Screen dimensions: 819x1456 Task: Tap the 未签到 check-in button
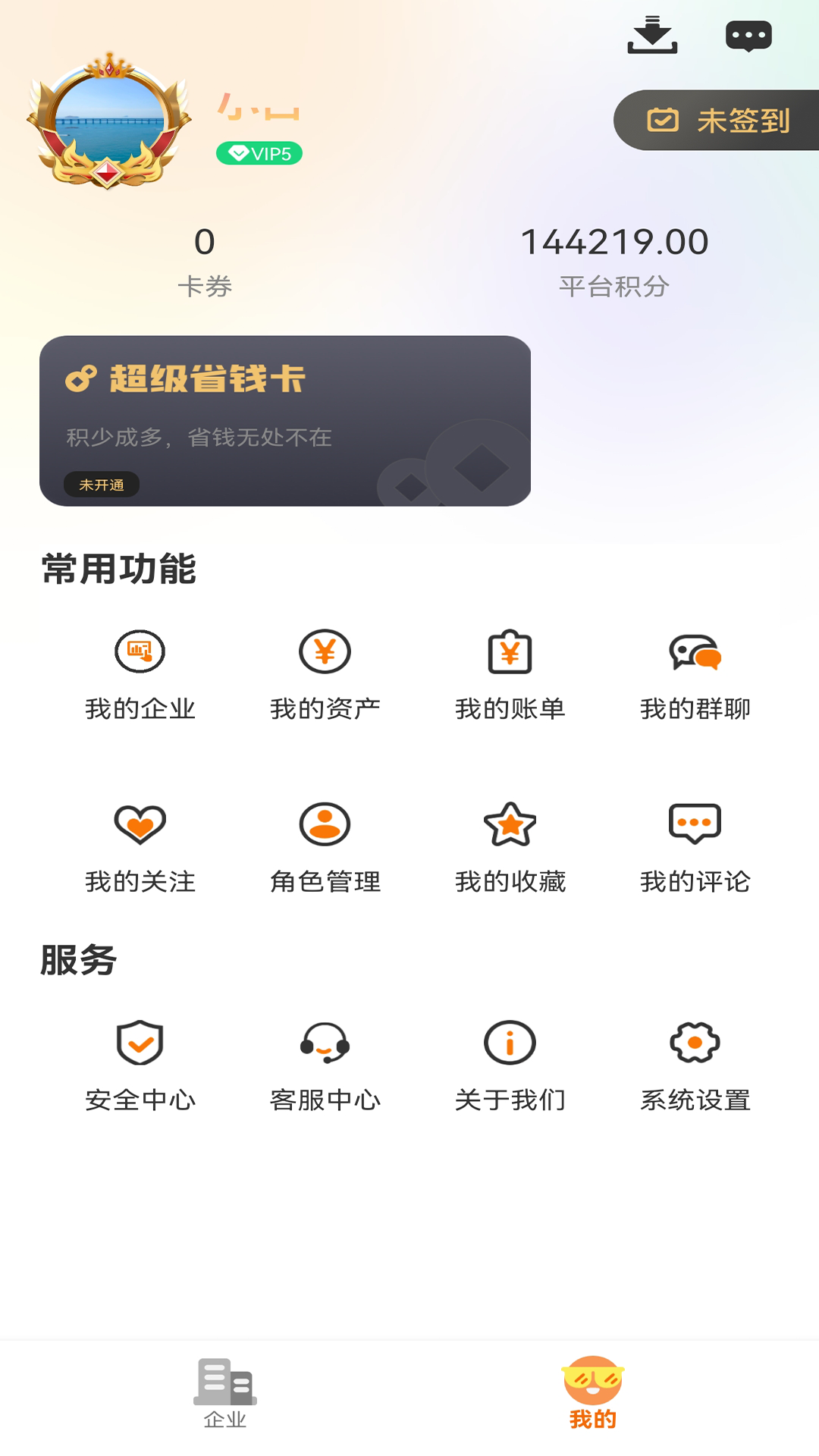tap(717, 121)
